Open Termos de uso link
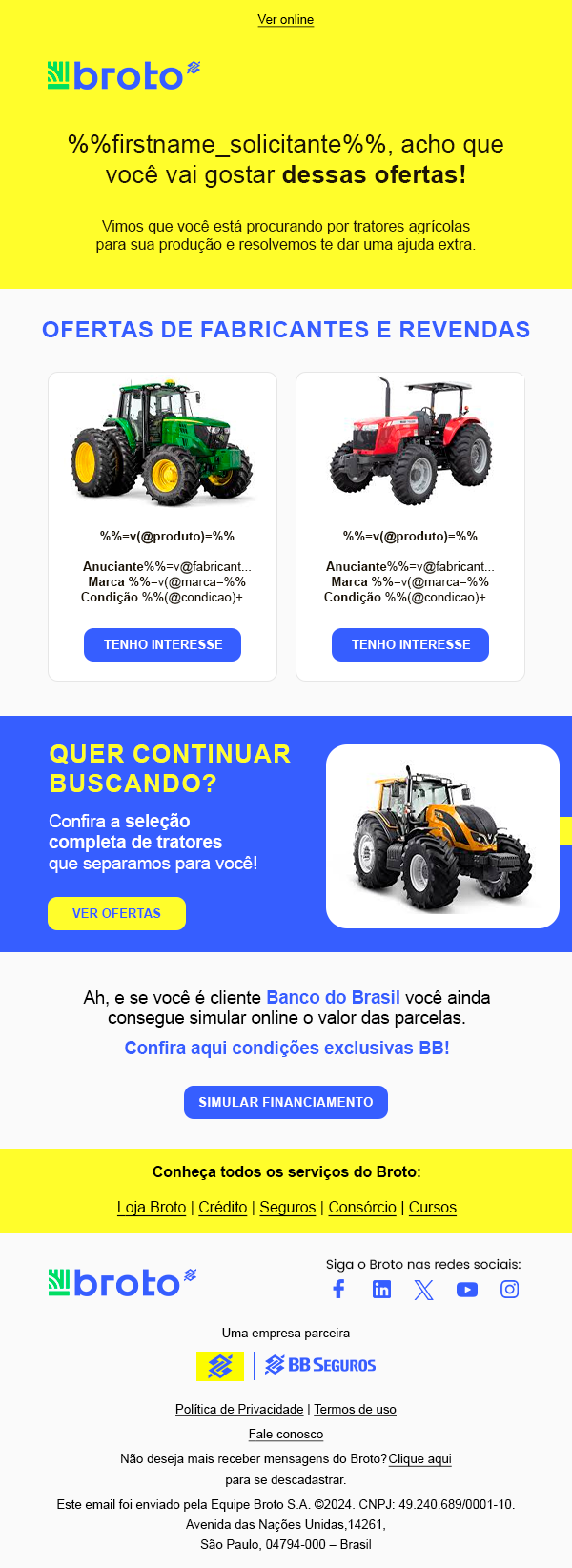Viewport: 572px width, 1568px height. tap(355, 1409)
